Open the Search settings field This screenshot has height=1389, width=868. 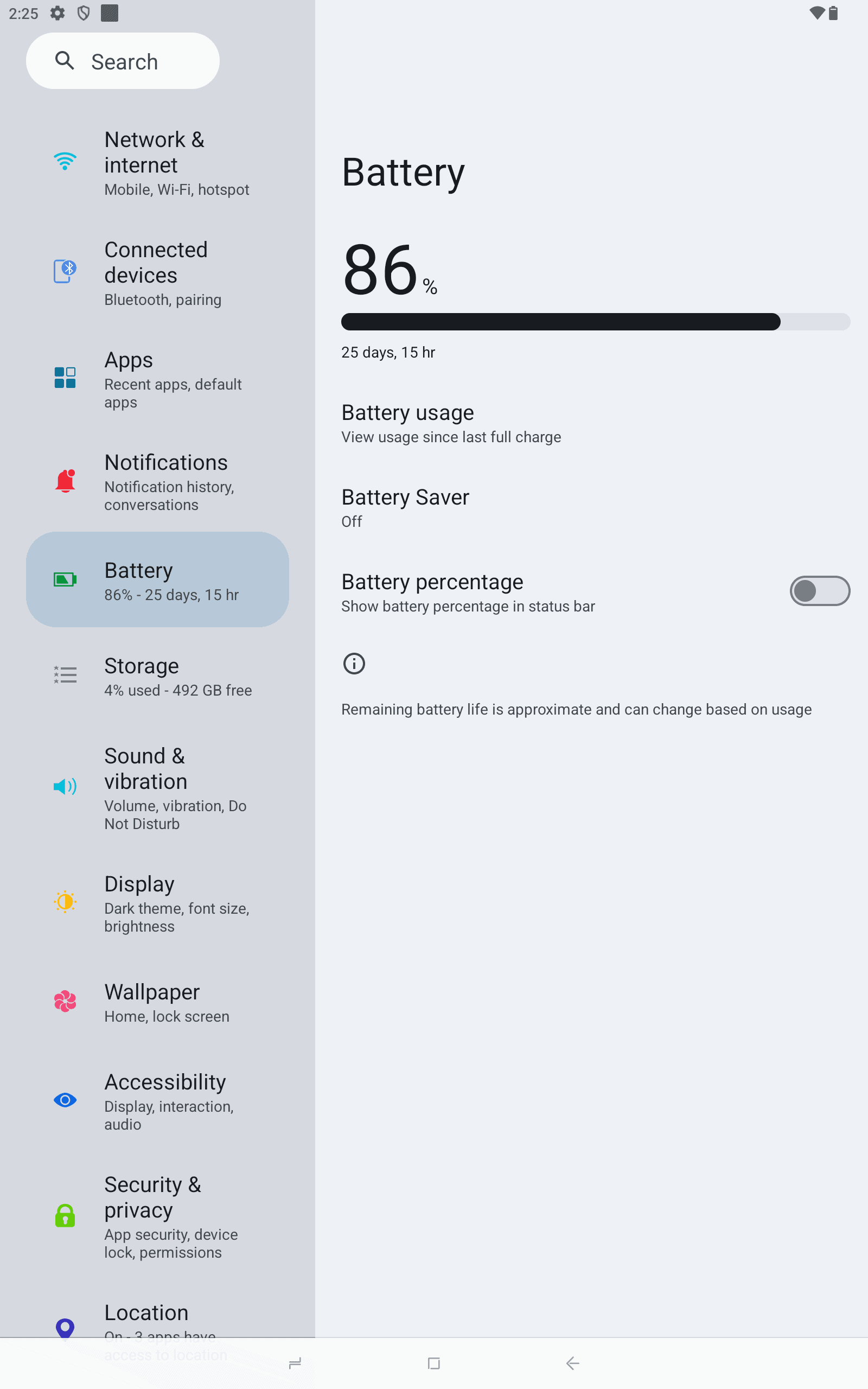(123, 61)
